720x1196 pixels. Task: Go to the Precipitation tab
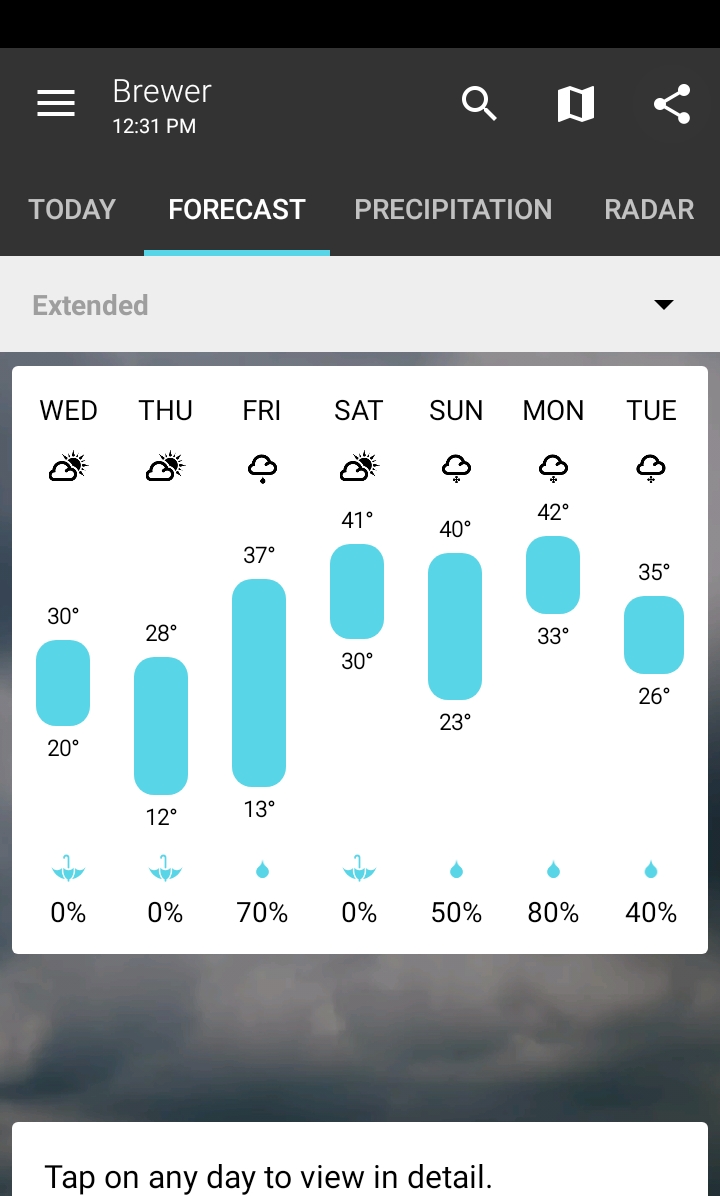[453, 209]
